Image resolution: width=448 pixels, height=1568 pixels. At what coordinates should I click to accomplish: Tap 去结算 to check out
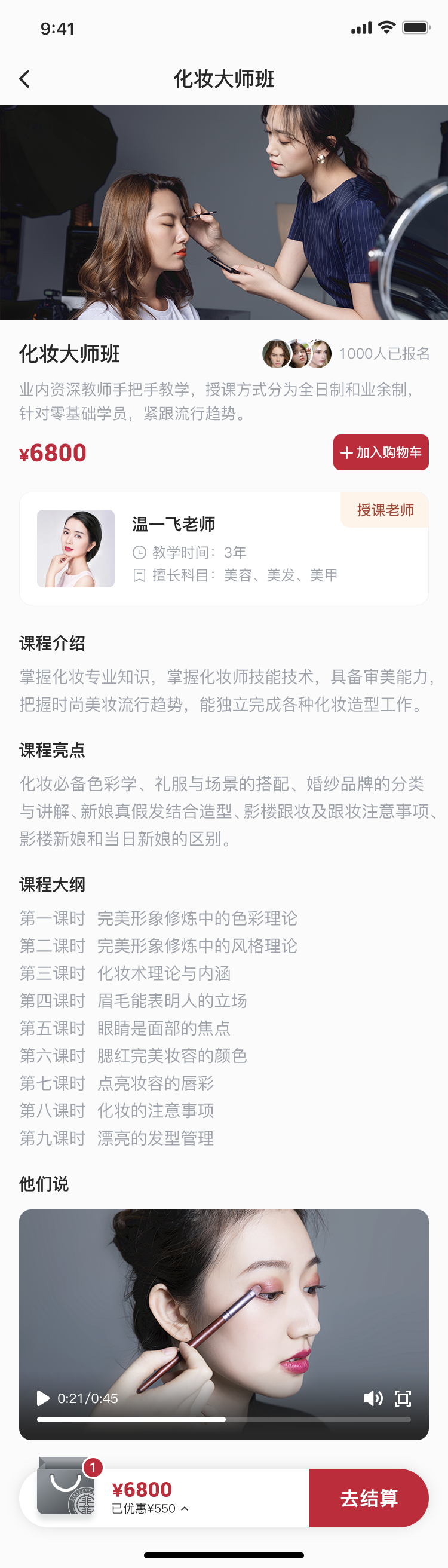coord(369,1497)
